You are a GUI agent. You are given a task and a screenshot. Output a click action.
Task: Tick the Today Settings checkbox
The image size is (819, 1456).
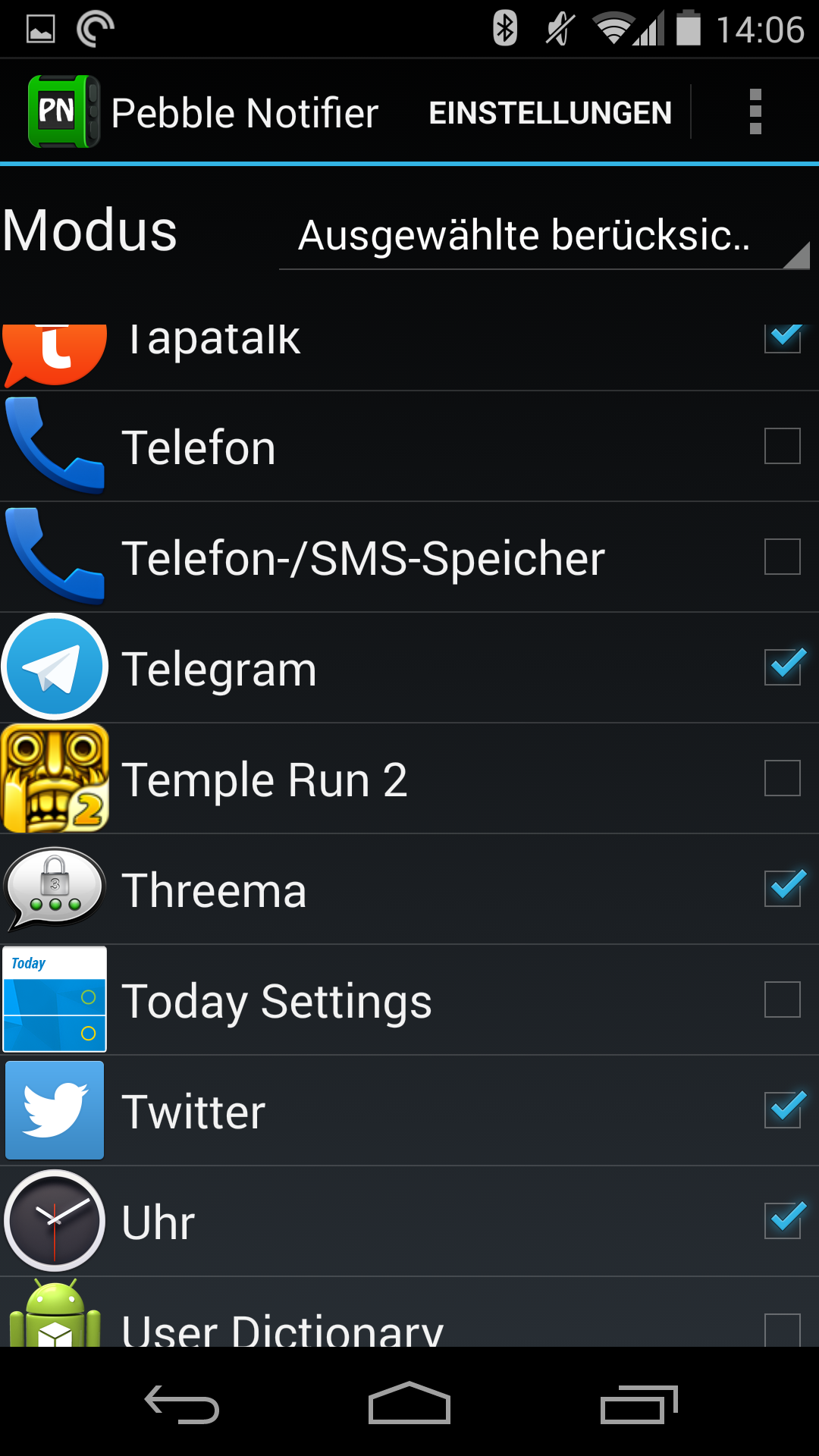[782, 999]
